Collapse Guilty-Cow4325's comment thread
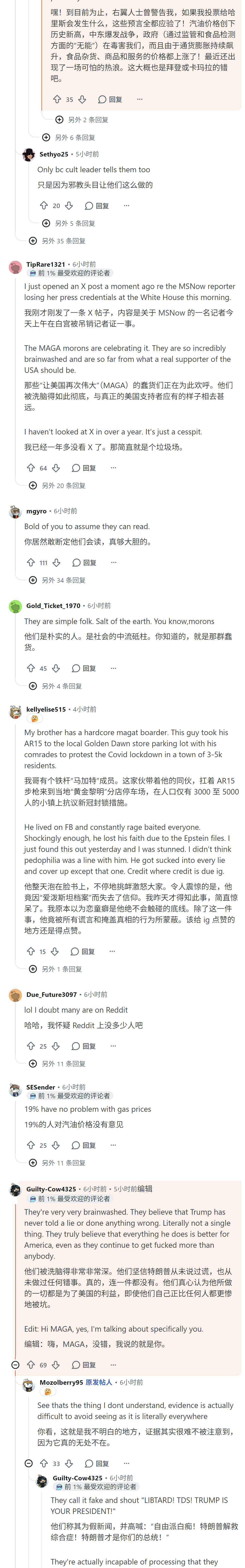The height and width of the screenshot is (1568, 245). [16, 1365]
